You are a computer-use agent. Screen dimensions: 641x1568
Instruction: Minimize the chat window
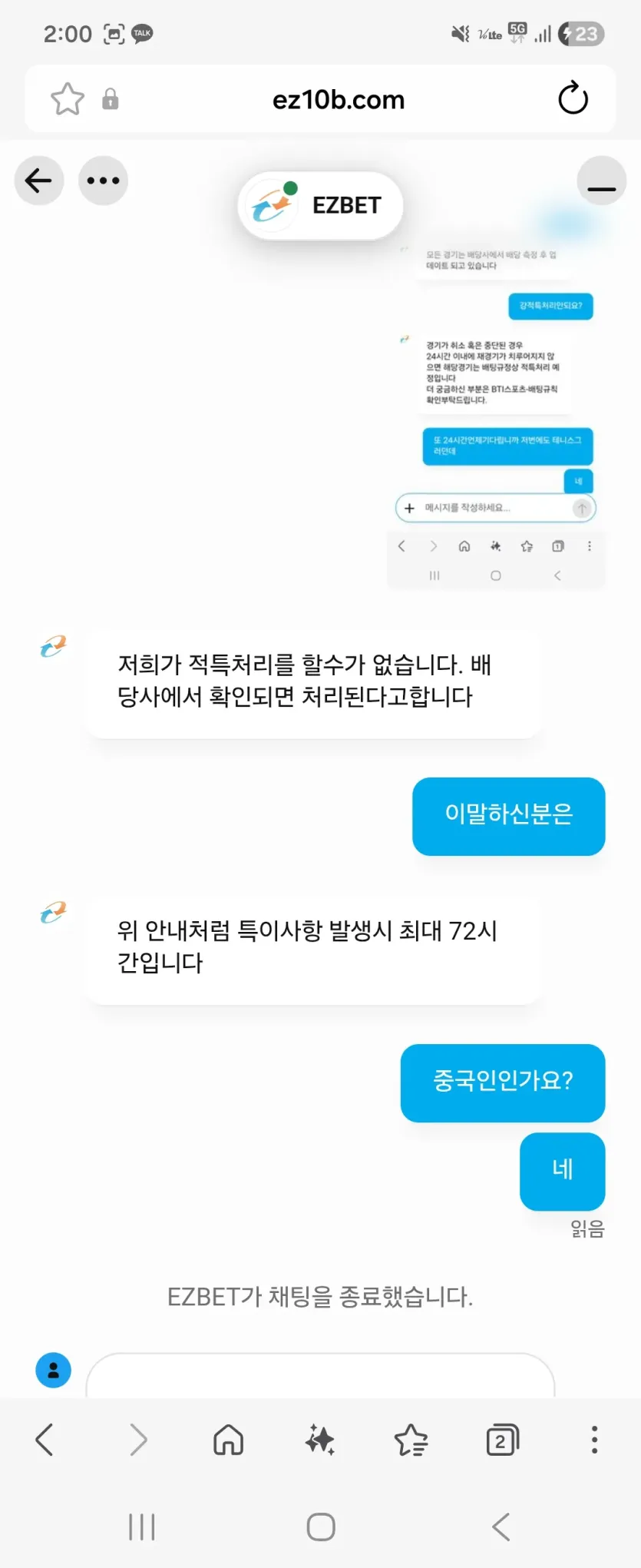[x=601, y=181]
